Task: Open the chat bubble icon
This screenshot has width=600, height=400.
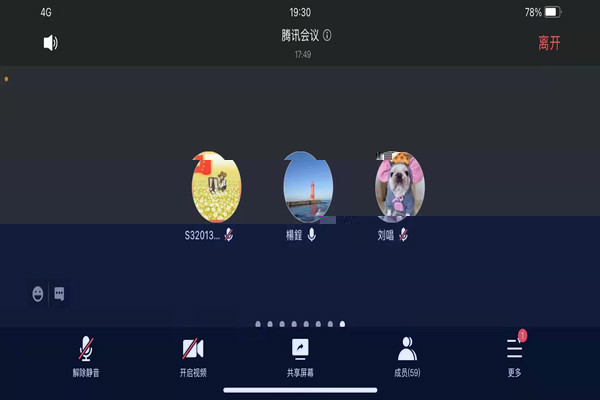Action: point(60,294)
